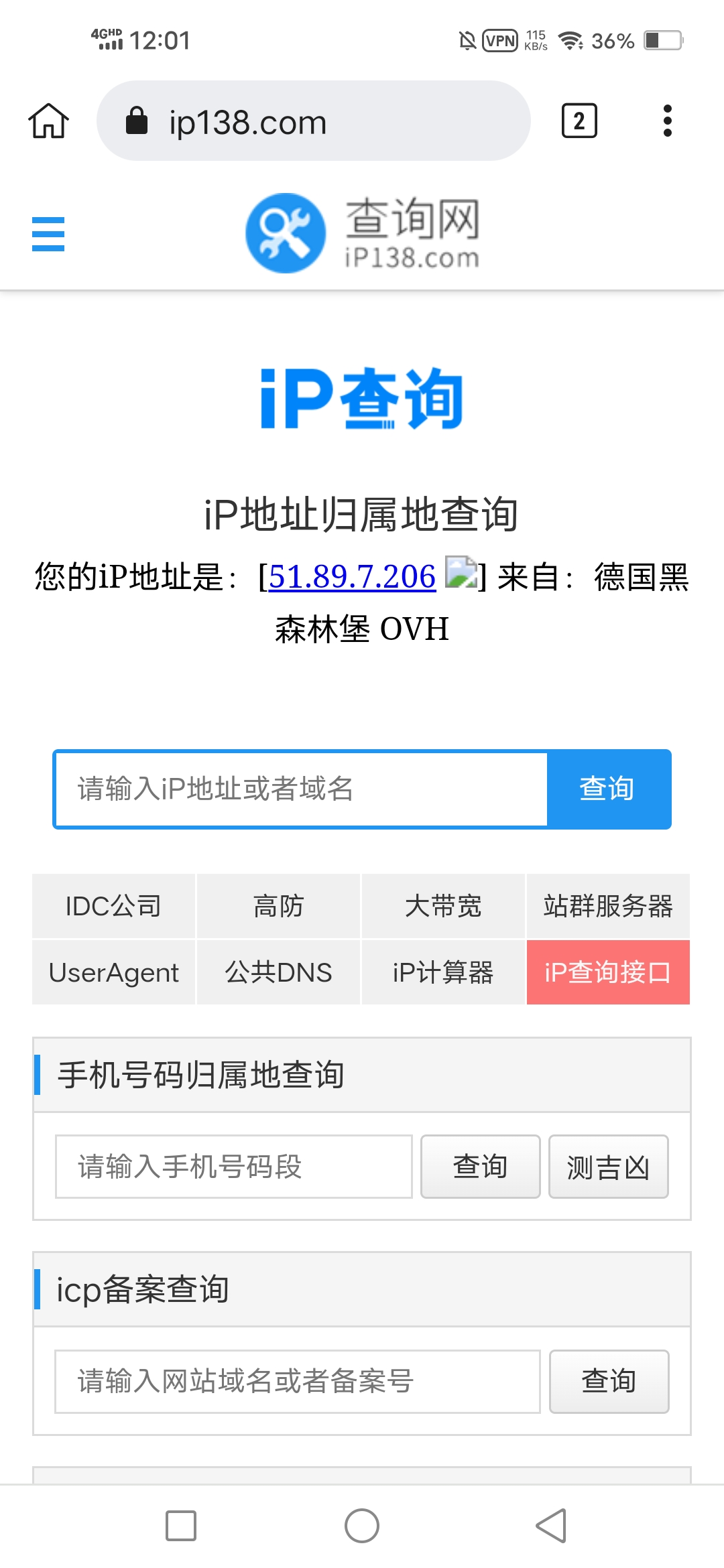Tap the browser home icon
Image resolution: width=724 pixels, height=1568 pixels.
(48, 121)
